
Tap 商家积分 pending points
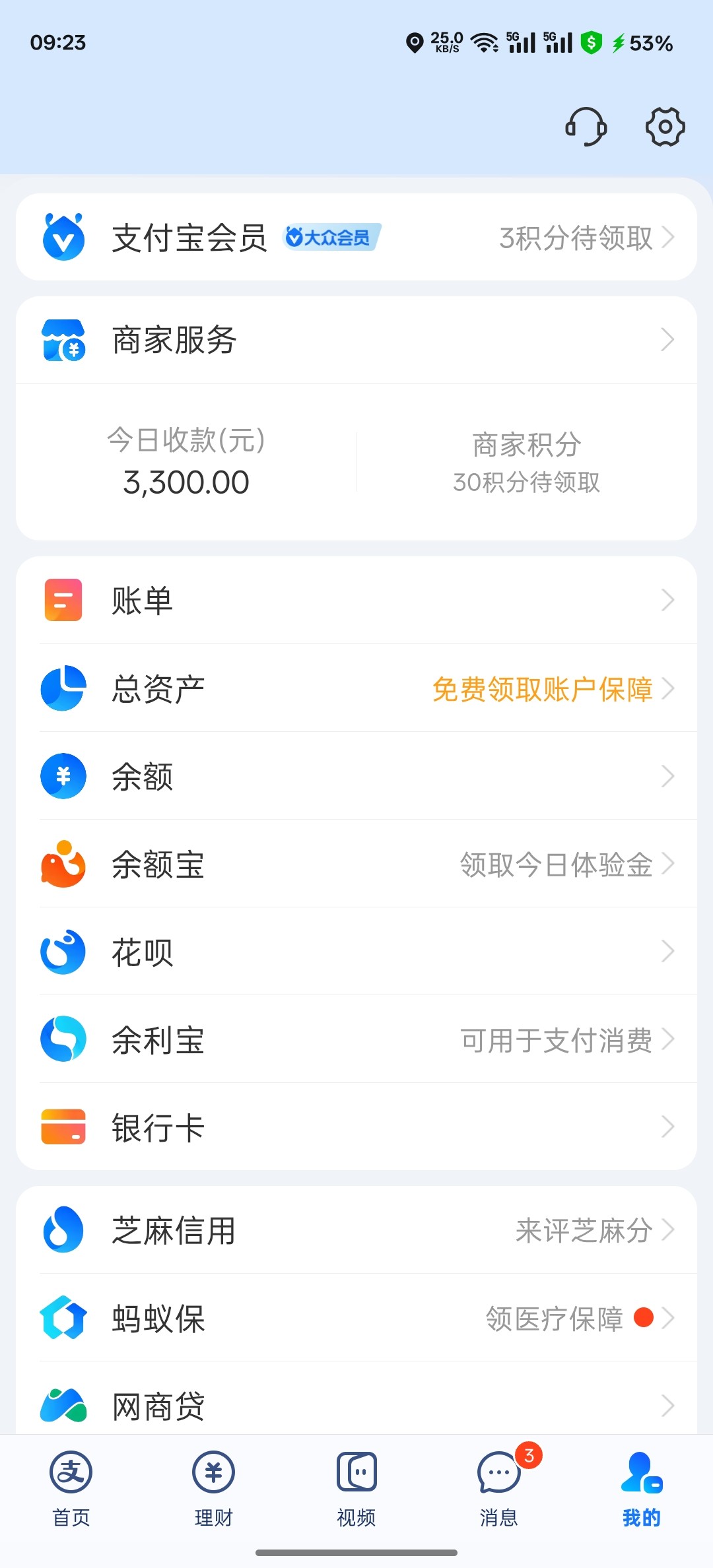coord(526,463)
